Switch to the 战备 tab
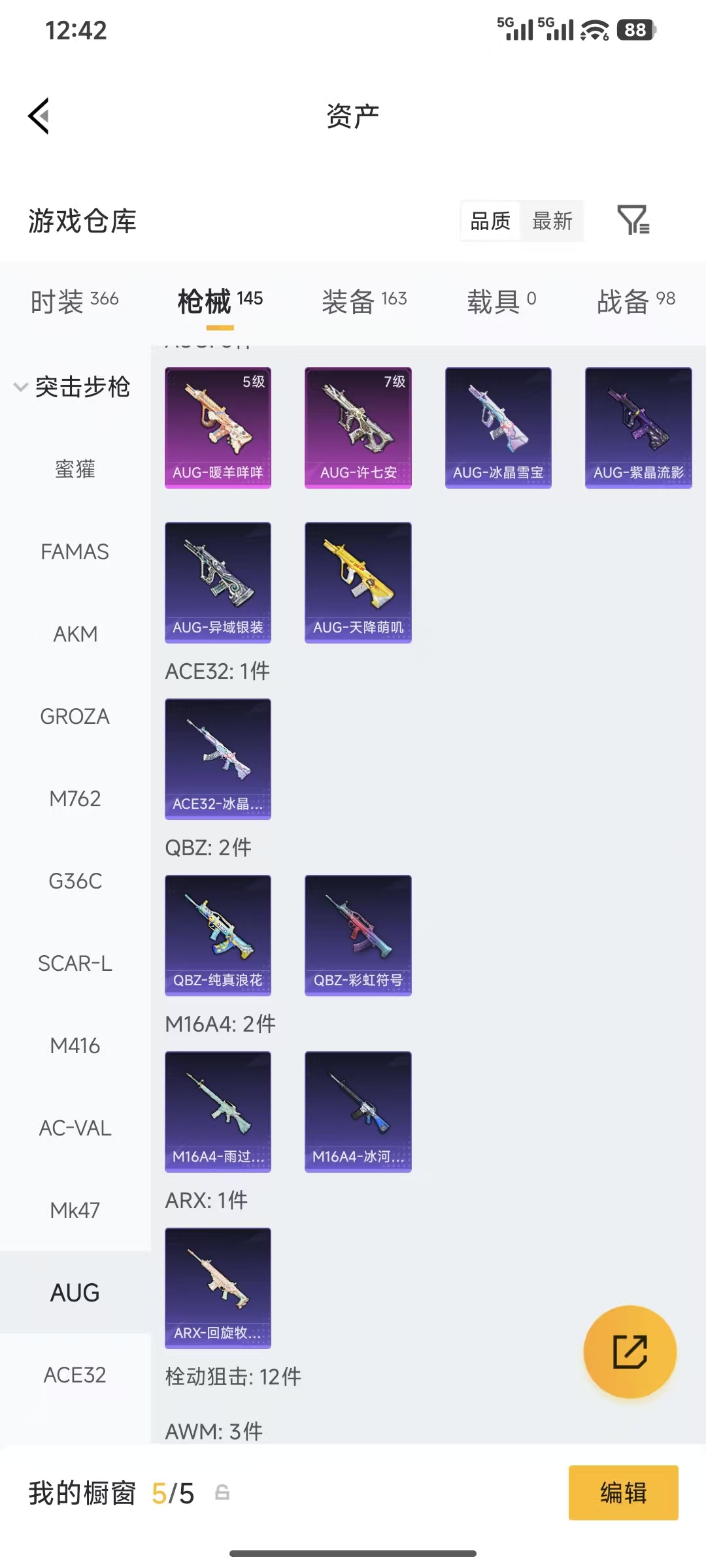706x1568 pixels. point(635,301)
